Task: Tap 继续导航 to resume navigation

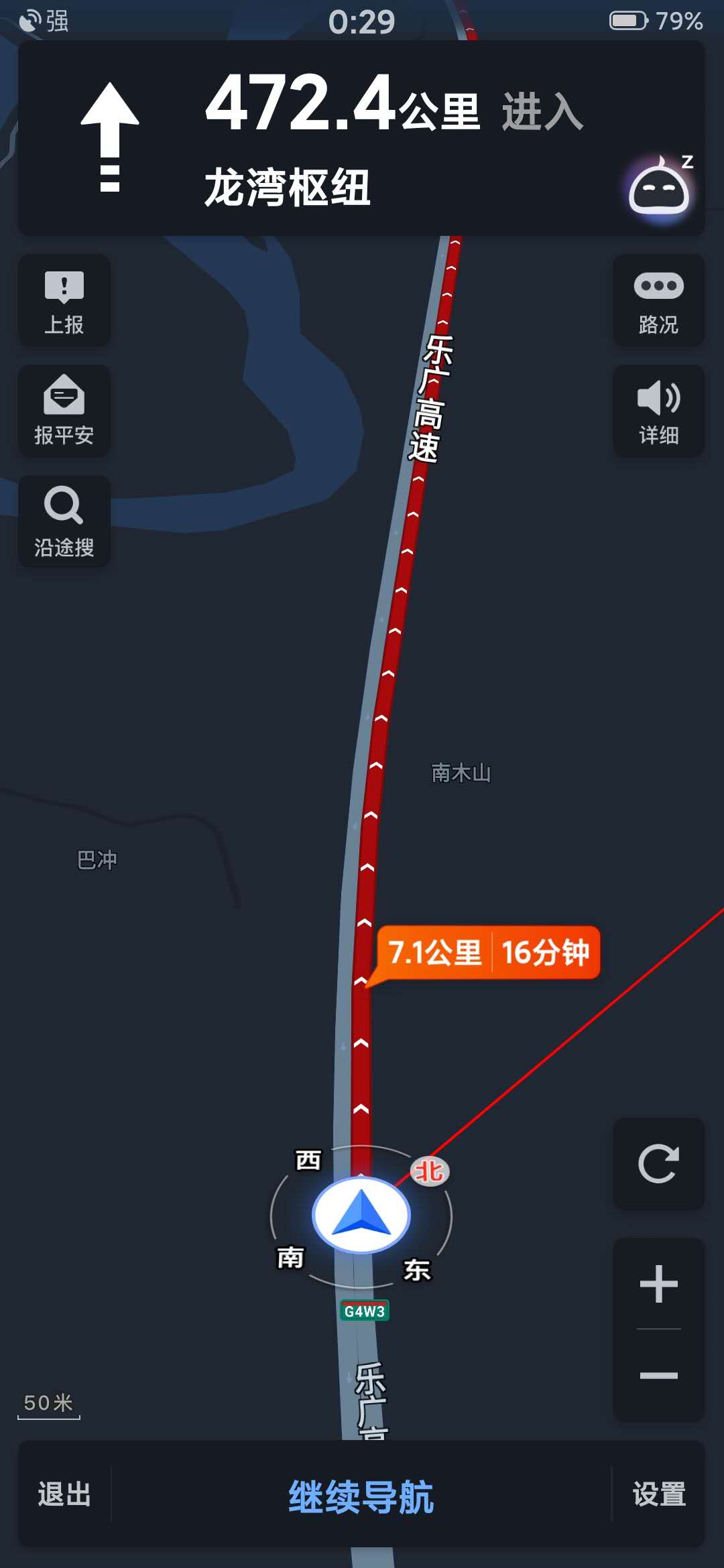Action: [x=361, y=1496]
